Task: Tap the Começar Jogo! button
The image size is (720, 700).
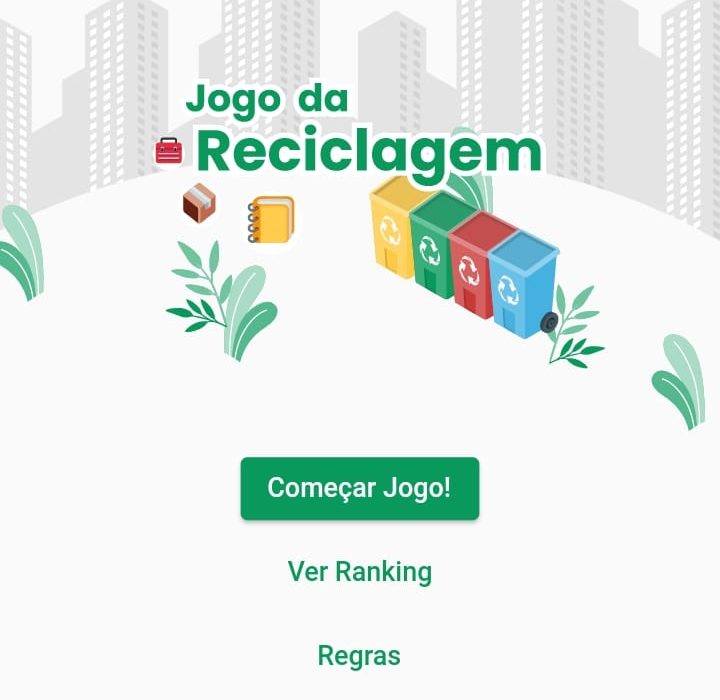Action: coord(359,488)
